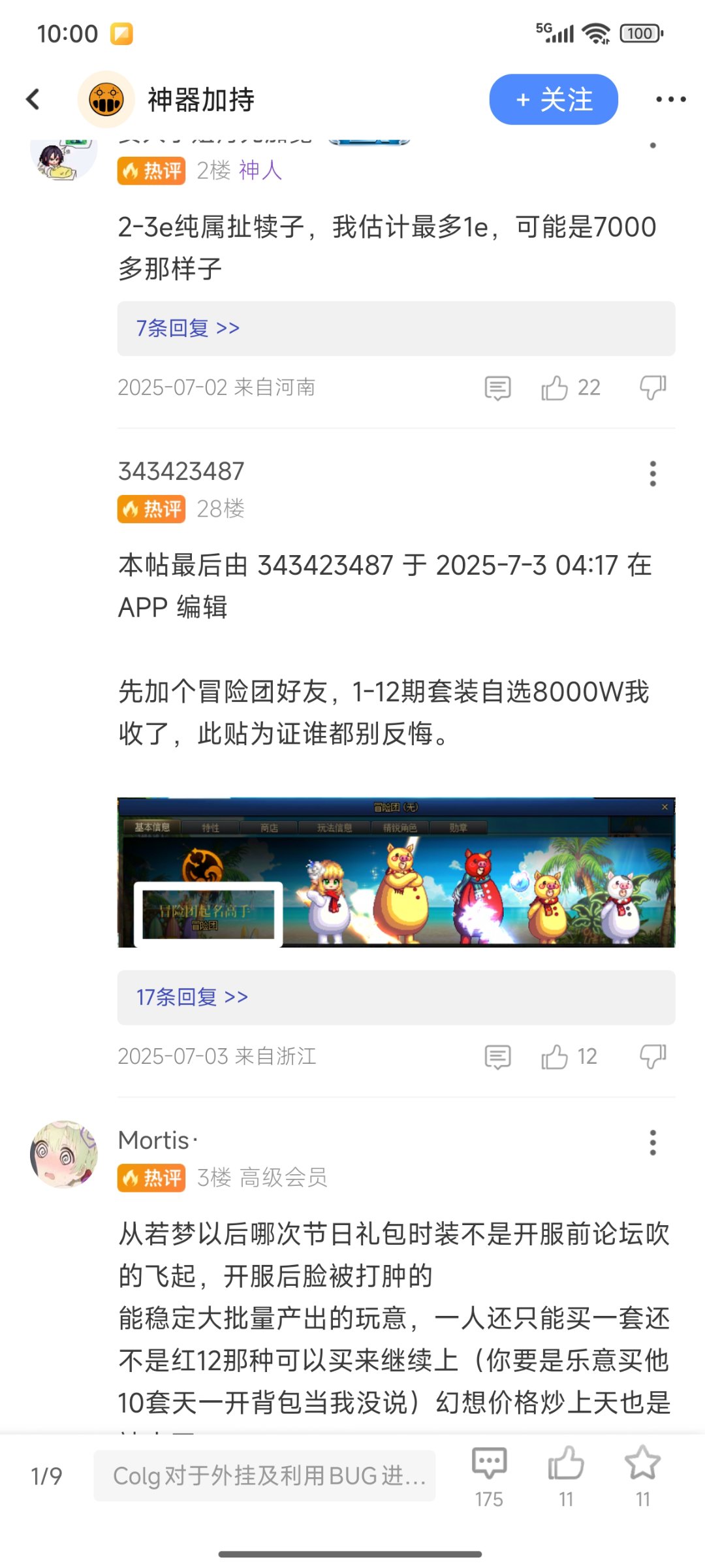Expand the 7条回复 replies
This screenshot has width=705, height=1568.
click(396, 328)
